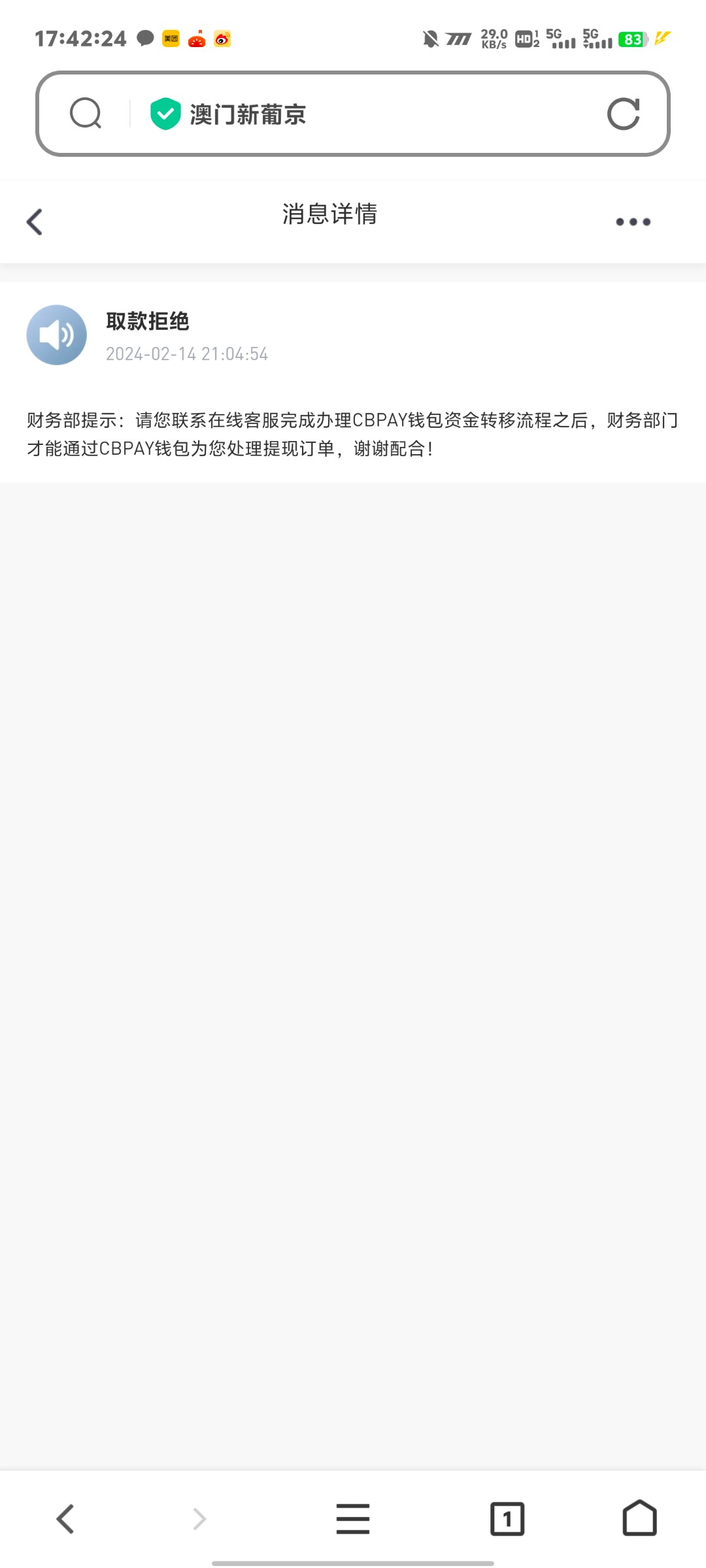Image resolution: width=706 pixels, height=1568 pixels.
Task: Go back from the 消息详情 page
Action: coord(35,221)
